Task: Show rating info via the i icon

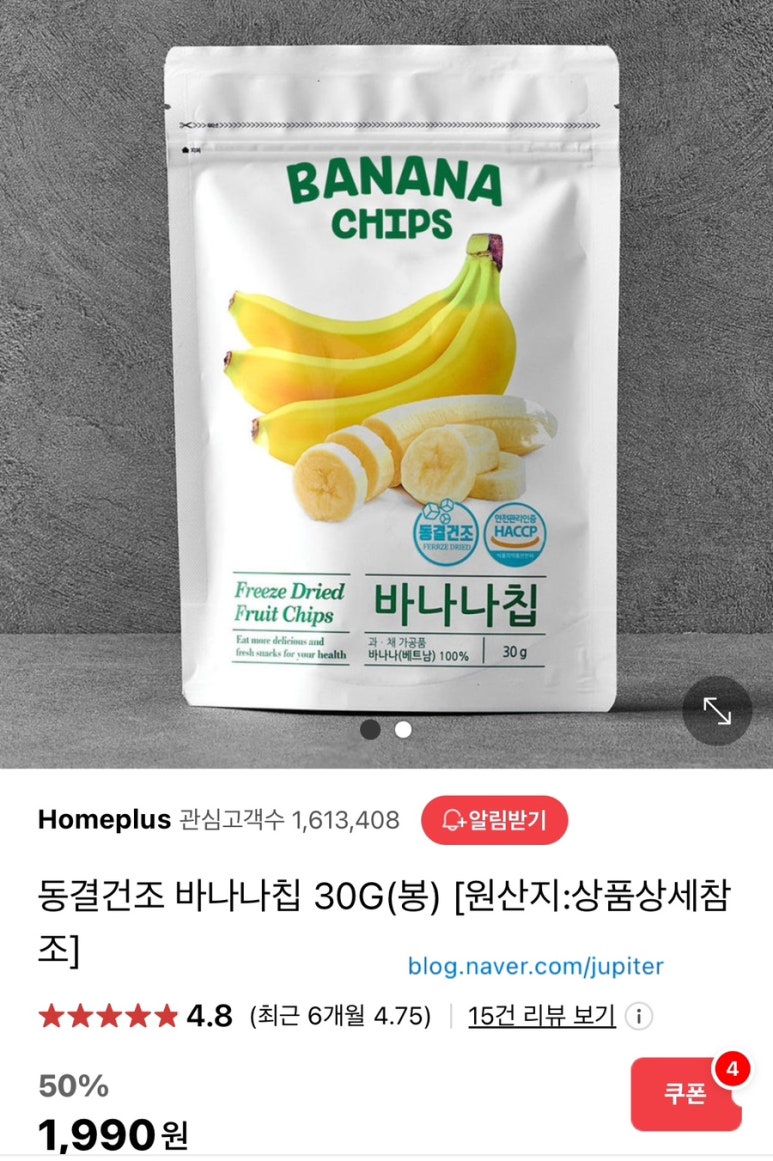Action: coord(638,1017)
